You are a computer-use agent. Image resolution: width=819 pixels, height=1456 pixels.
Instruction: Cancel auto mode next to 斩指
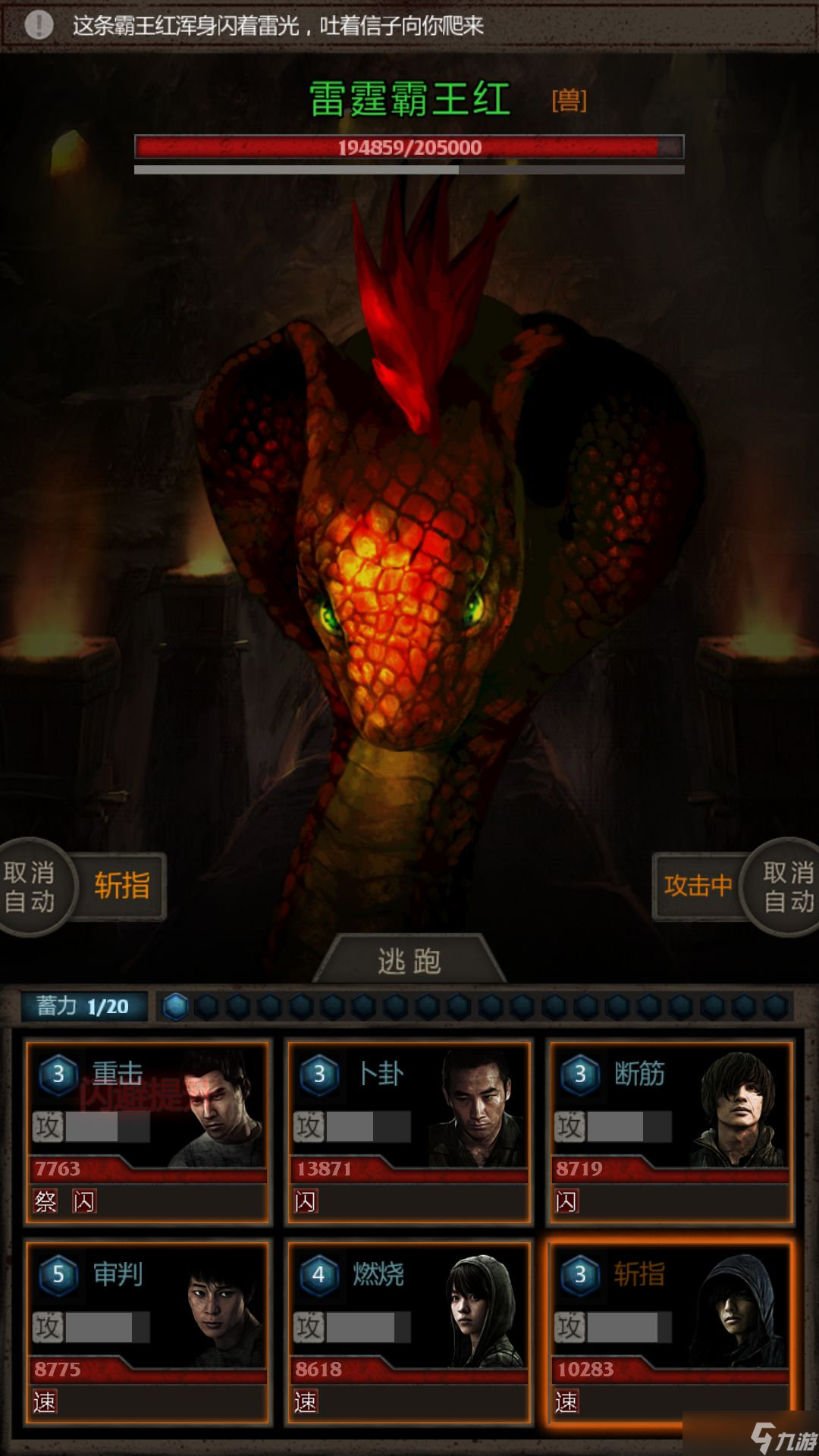(32, 886)
